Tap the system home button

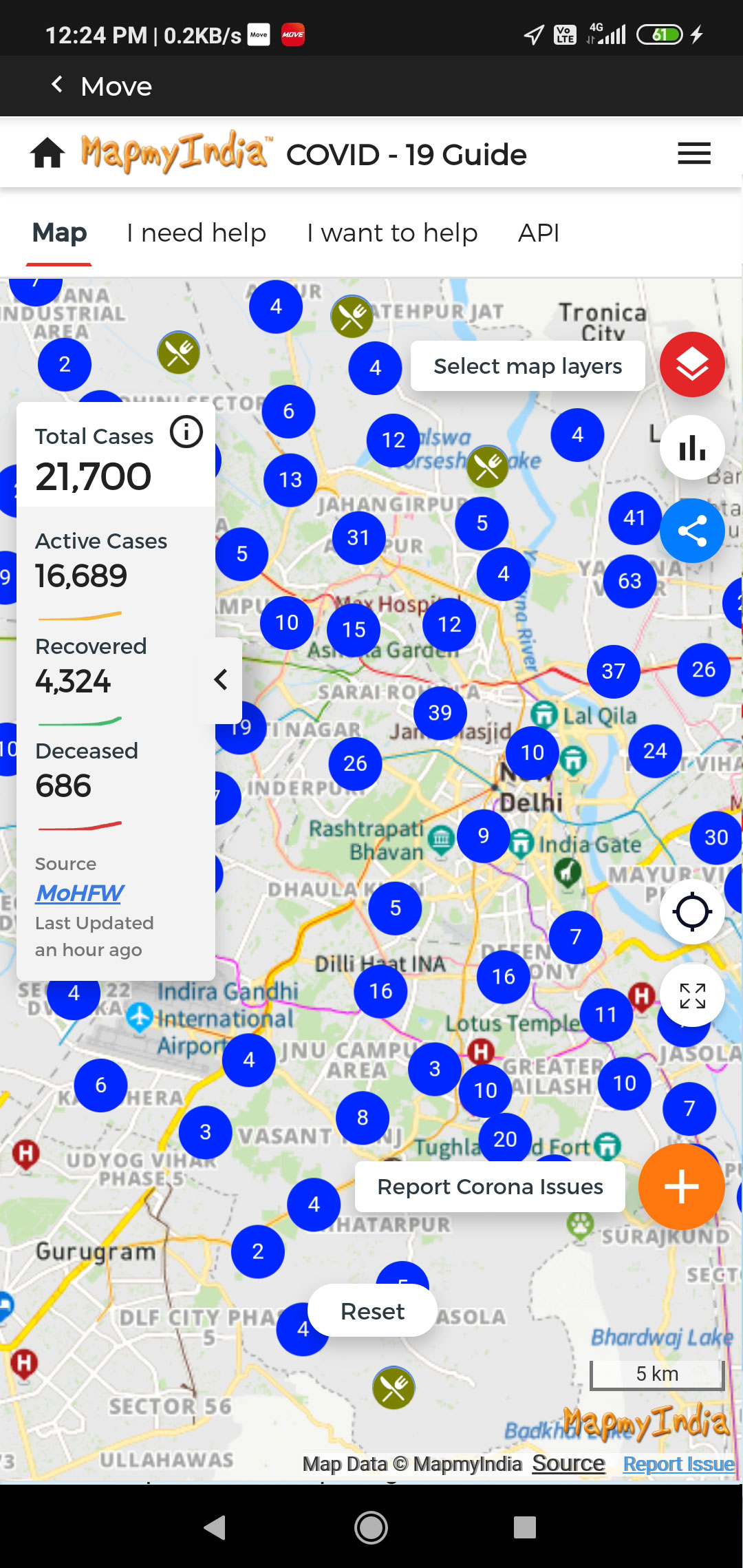(x=371, y=1528)
